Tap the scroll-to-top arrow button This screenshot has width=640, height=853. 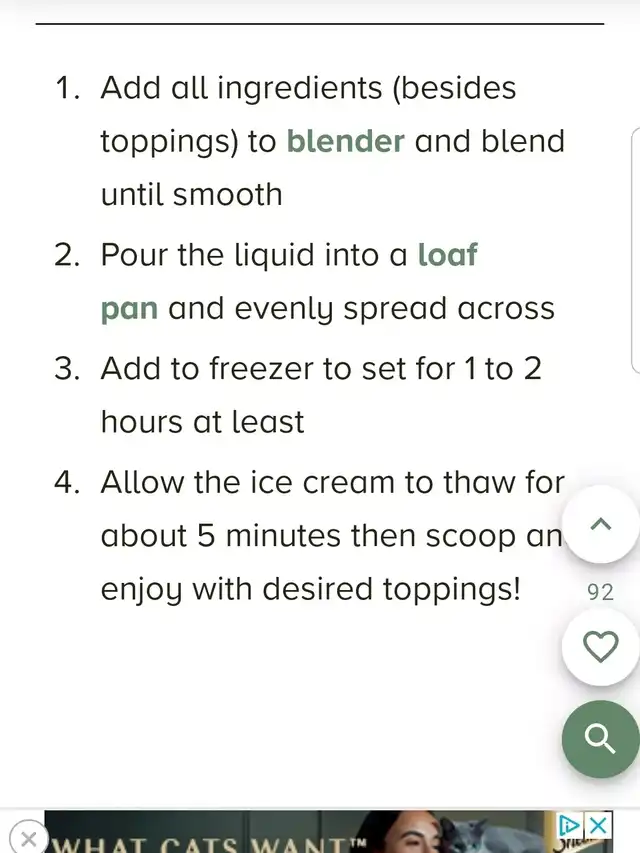[601, 524]
